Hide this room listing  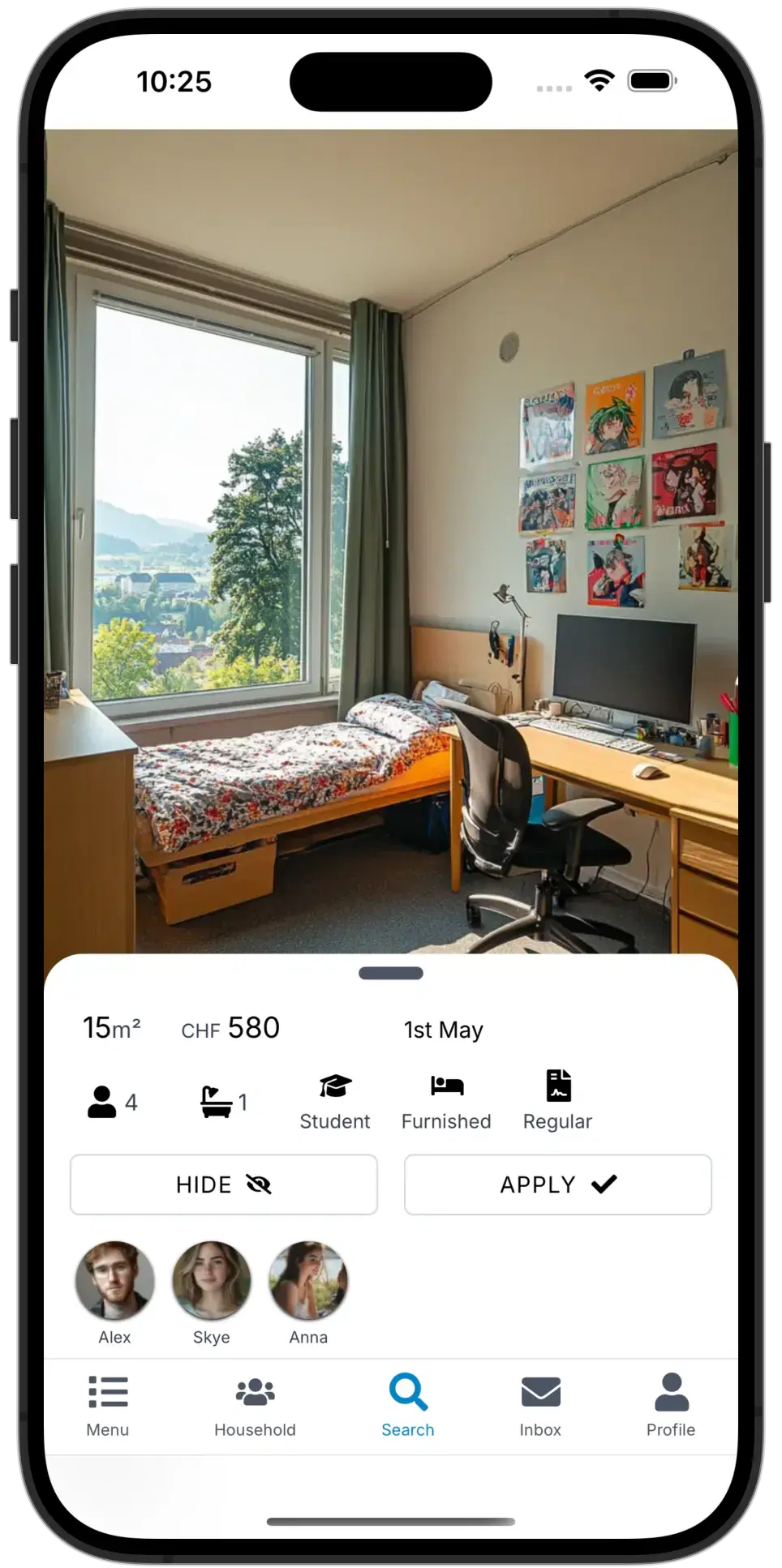point(224,1185)
